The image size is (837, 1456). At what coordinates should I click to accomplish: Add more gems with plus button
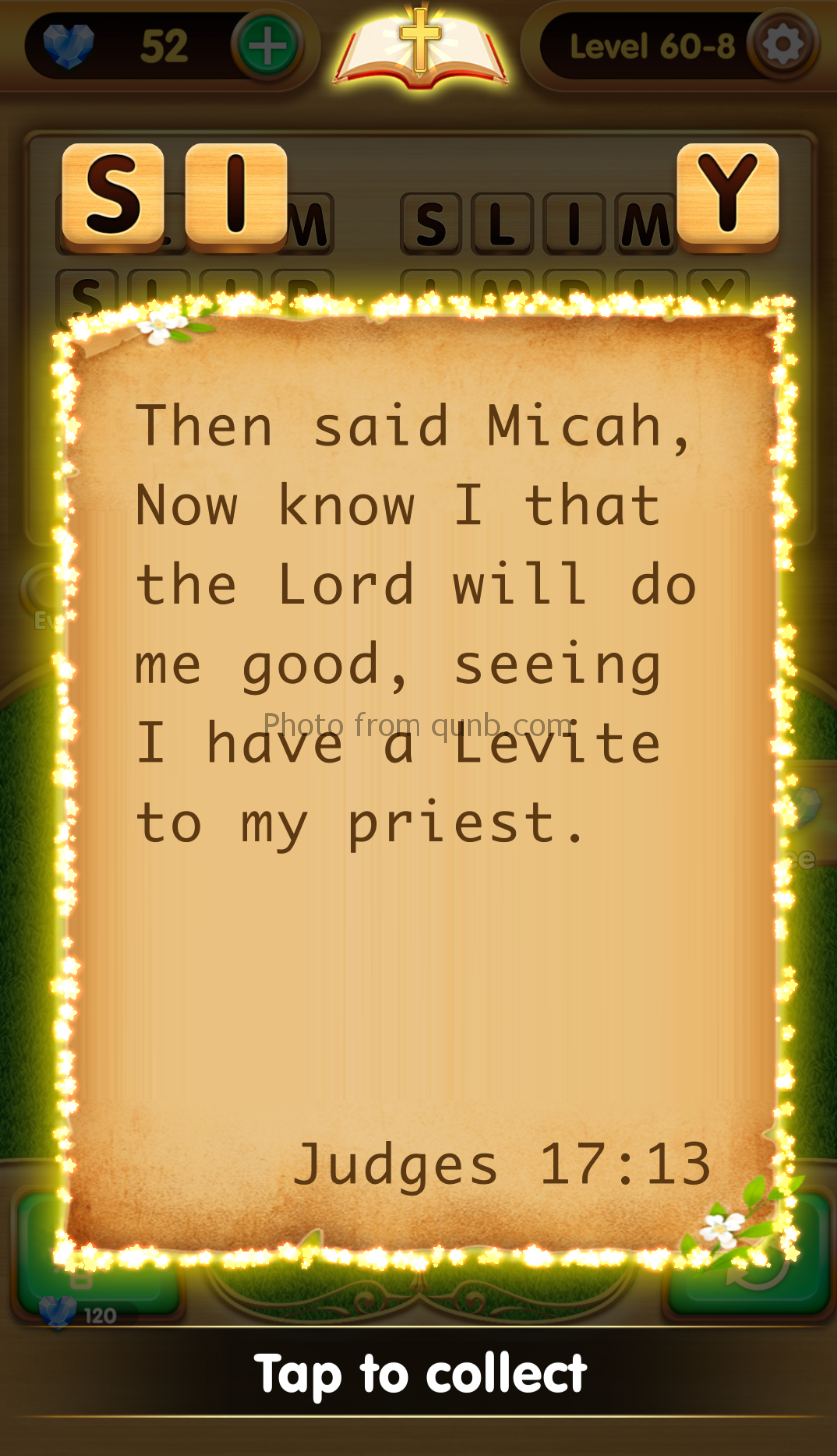(266, 46)
